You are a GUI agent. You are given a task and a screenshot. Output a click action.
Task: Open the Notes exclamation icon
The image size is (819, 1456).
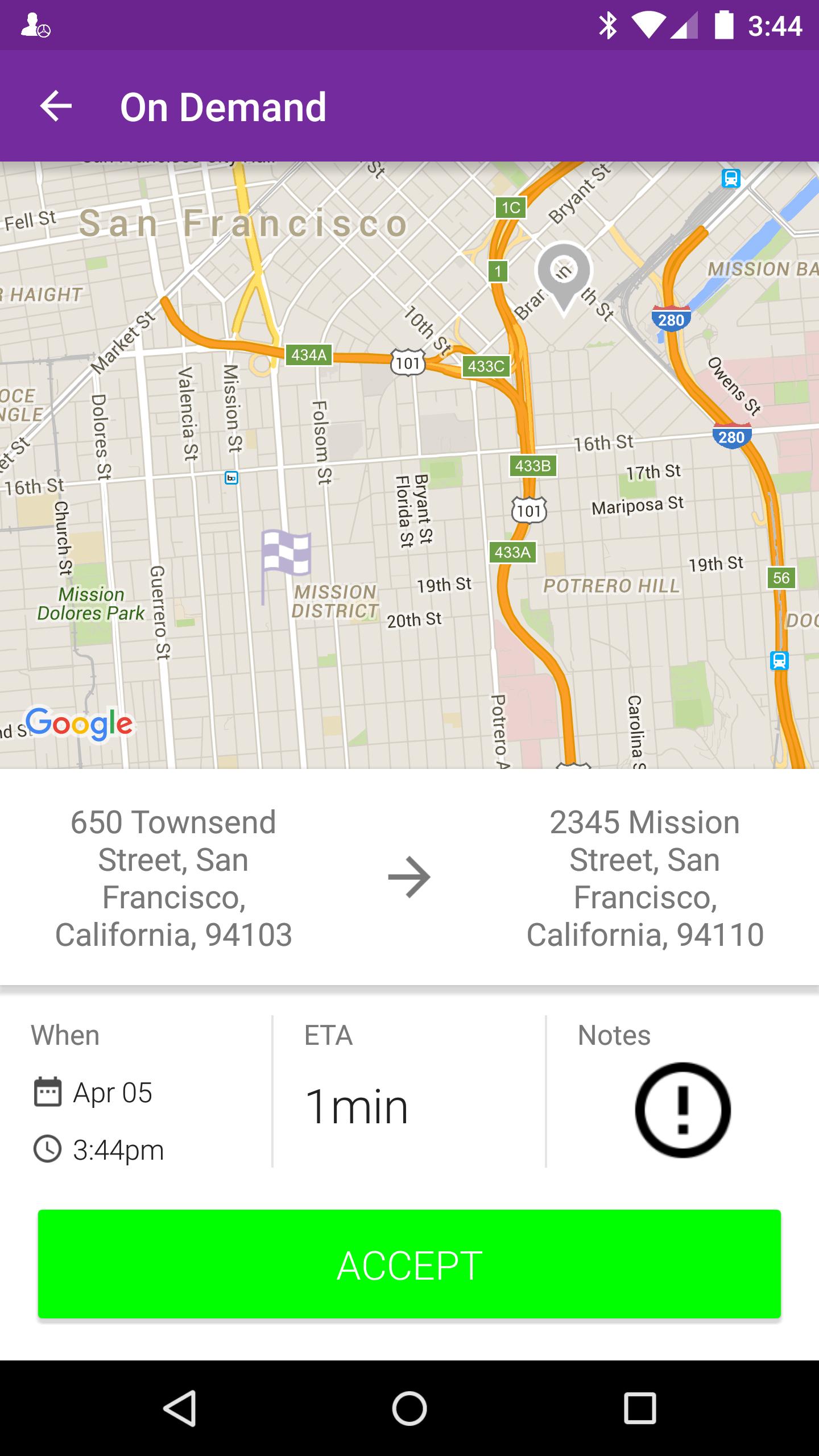[682, 1110]
